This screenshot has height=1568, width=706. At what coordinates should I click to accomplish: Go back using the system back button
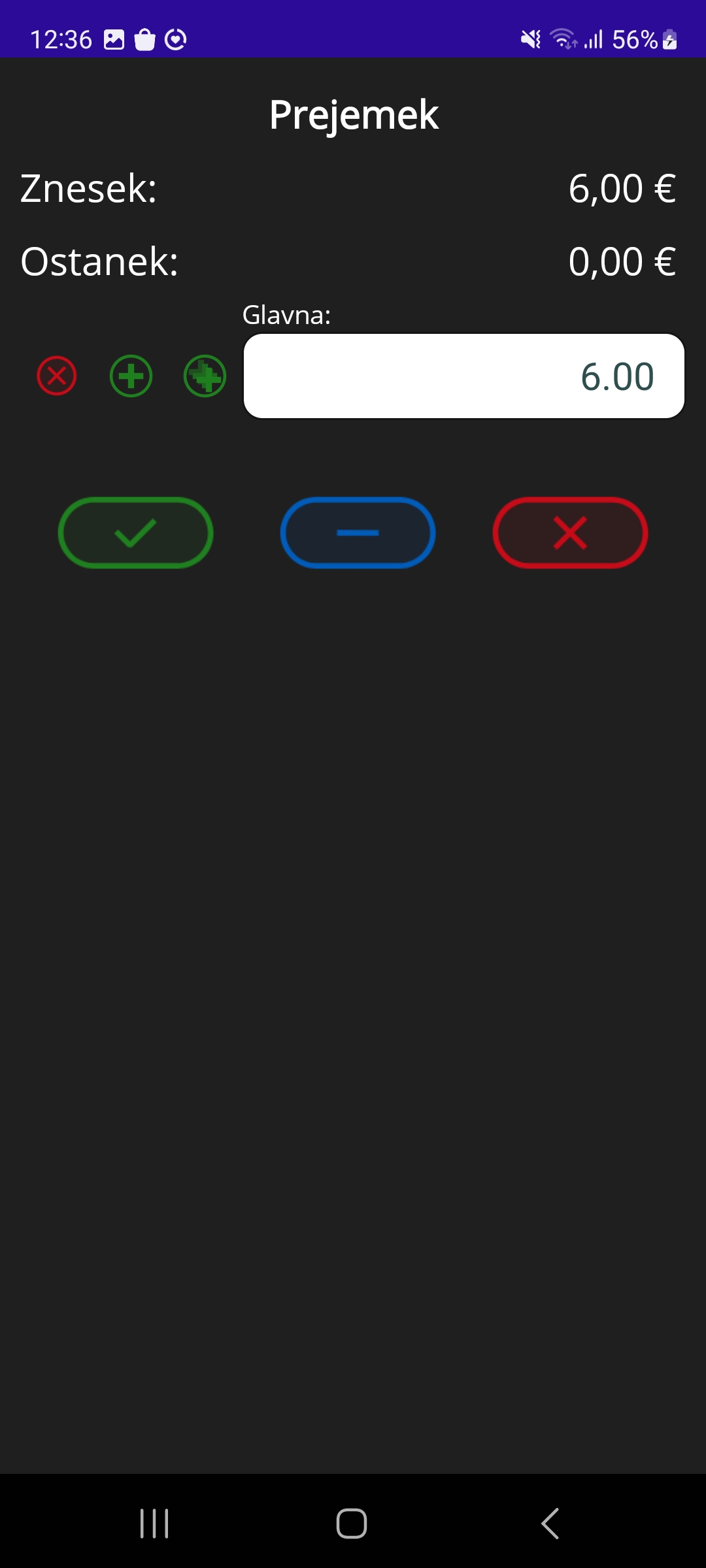click(550, 1524)
